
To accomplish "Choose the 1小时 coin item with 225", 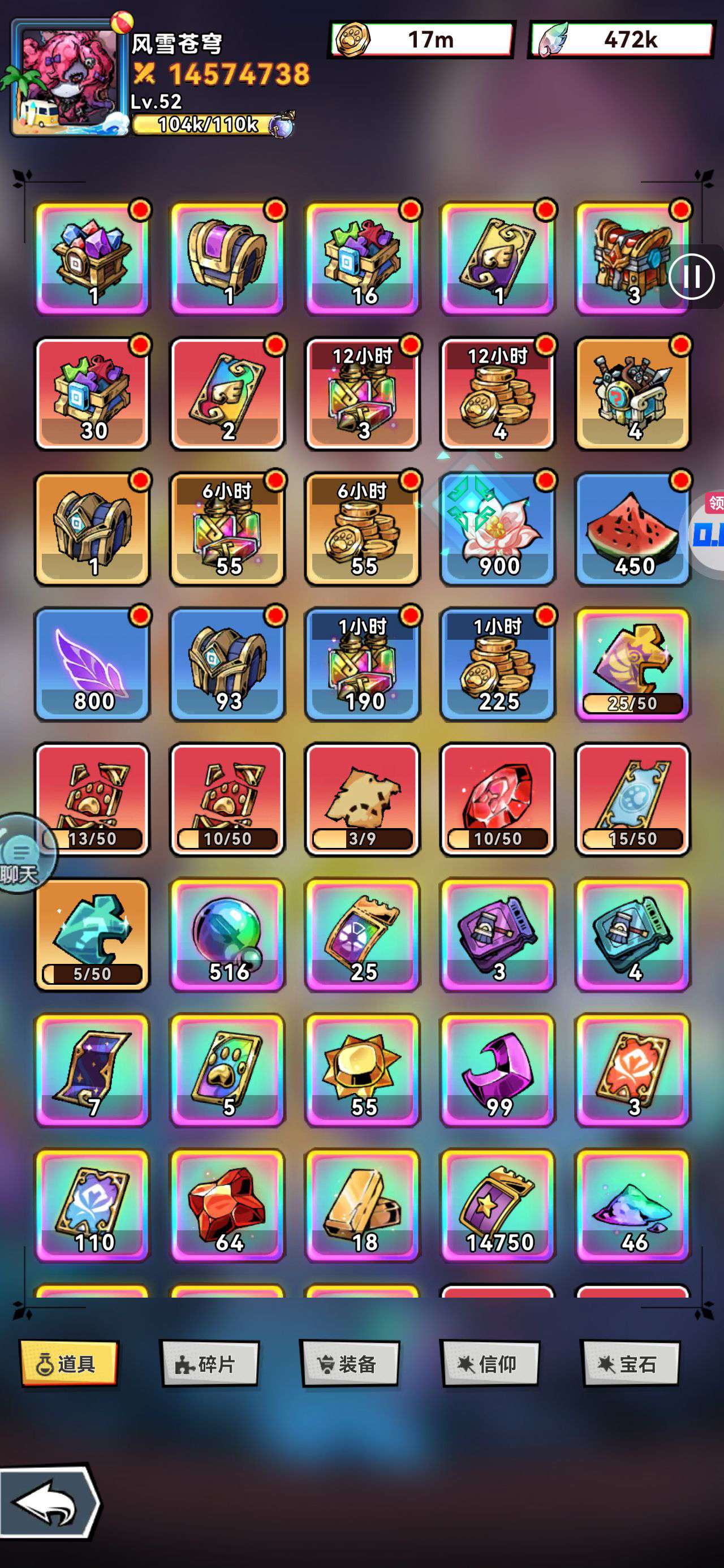I will coord(498,664).
